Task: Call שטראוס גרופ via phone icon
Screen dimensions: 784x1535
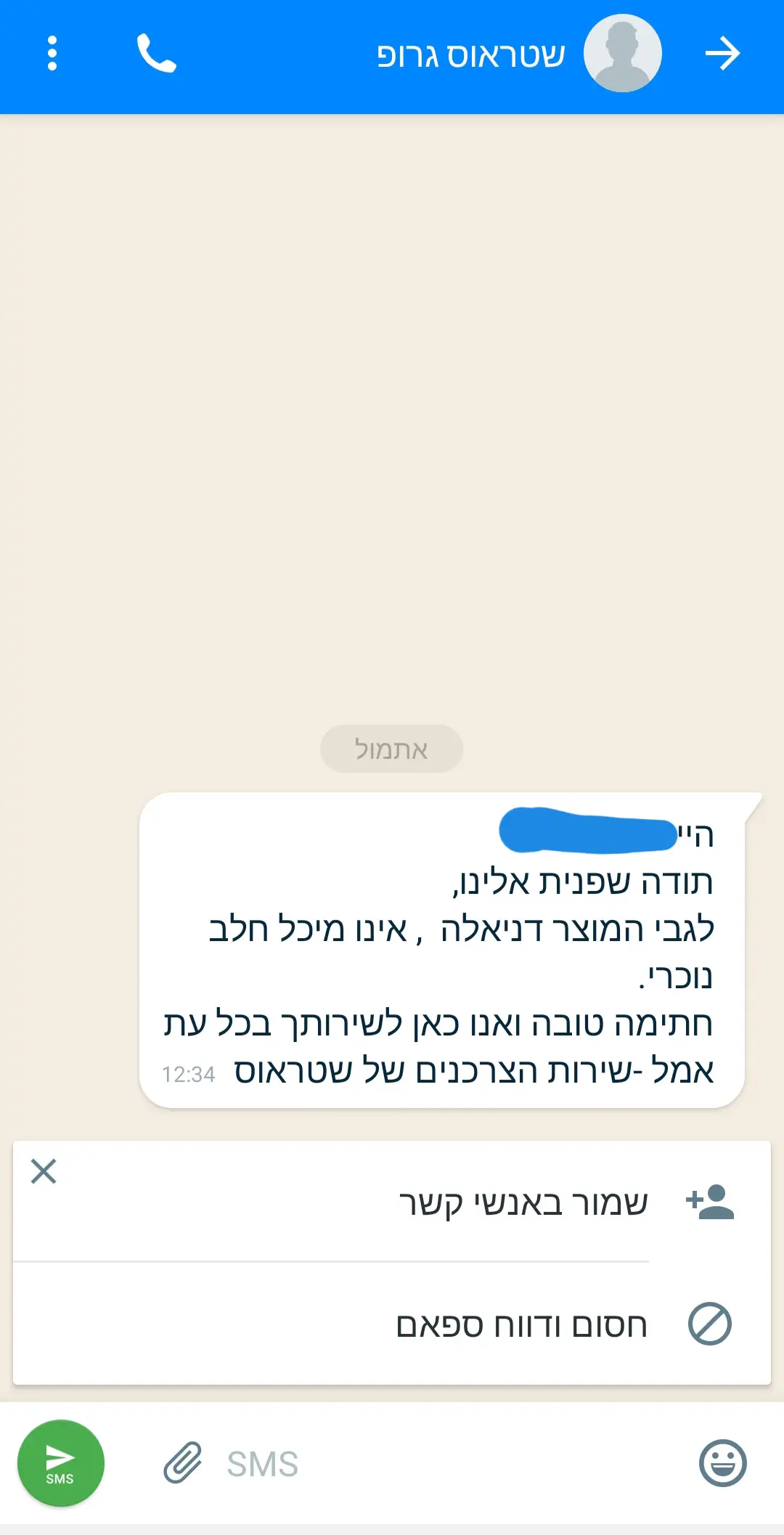Action: click(x=156, y=54)
